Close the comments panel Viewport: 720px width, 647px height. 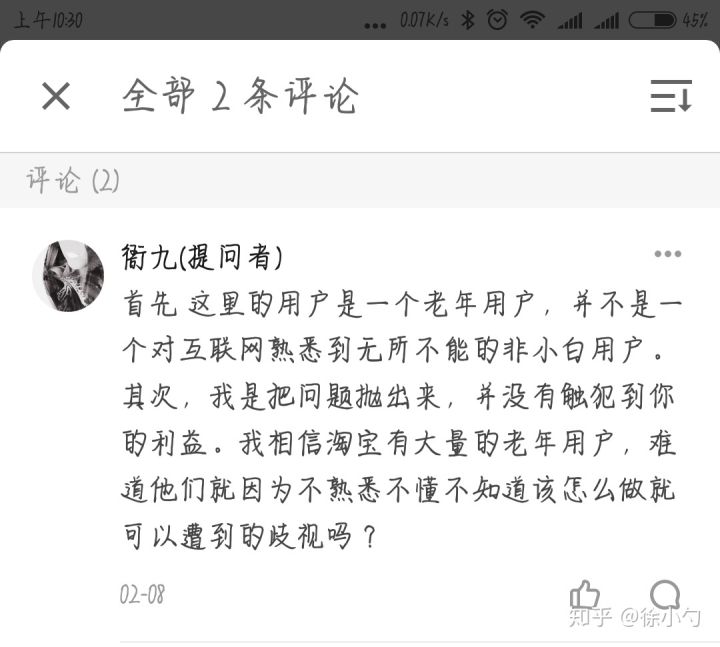point(55,96)
